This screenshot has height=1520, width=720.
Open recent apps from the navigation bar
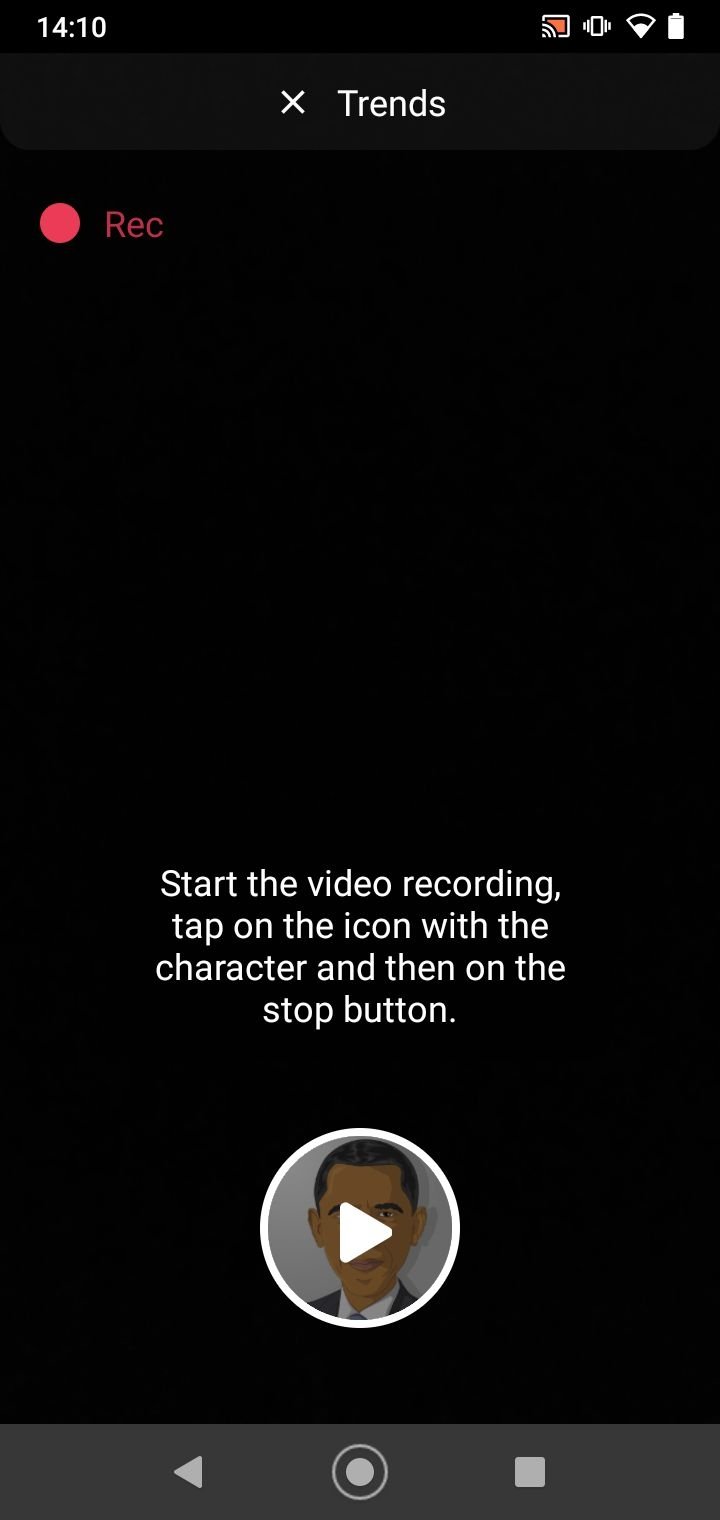click(x=530, y=1472)
